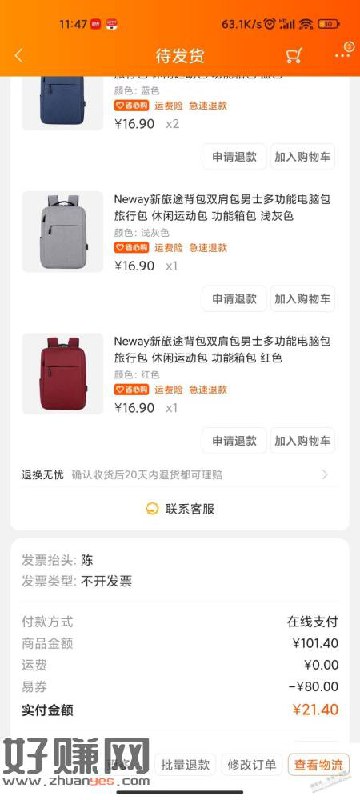Tap 修改订单 to modify the order
Screen dimensions: 360x800
(x=252, y=764)
